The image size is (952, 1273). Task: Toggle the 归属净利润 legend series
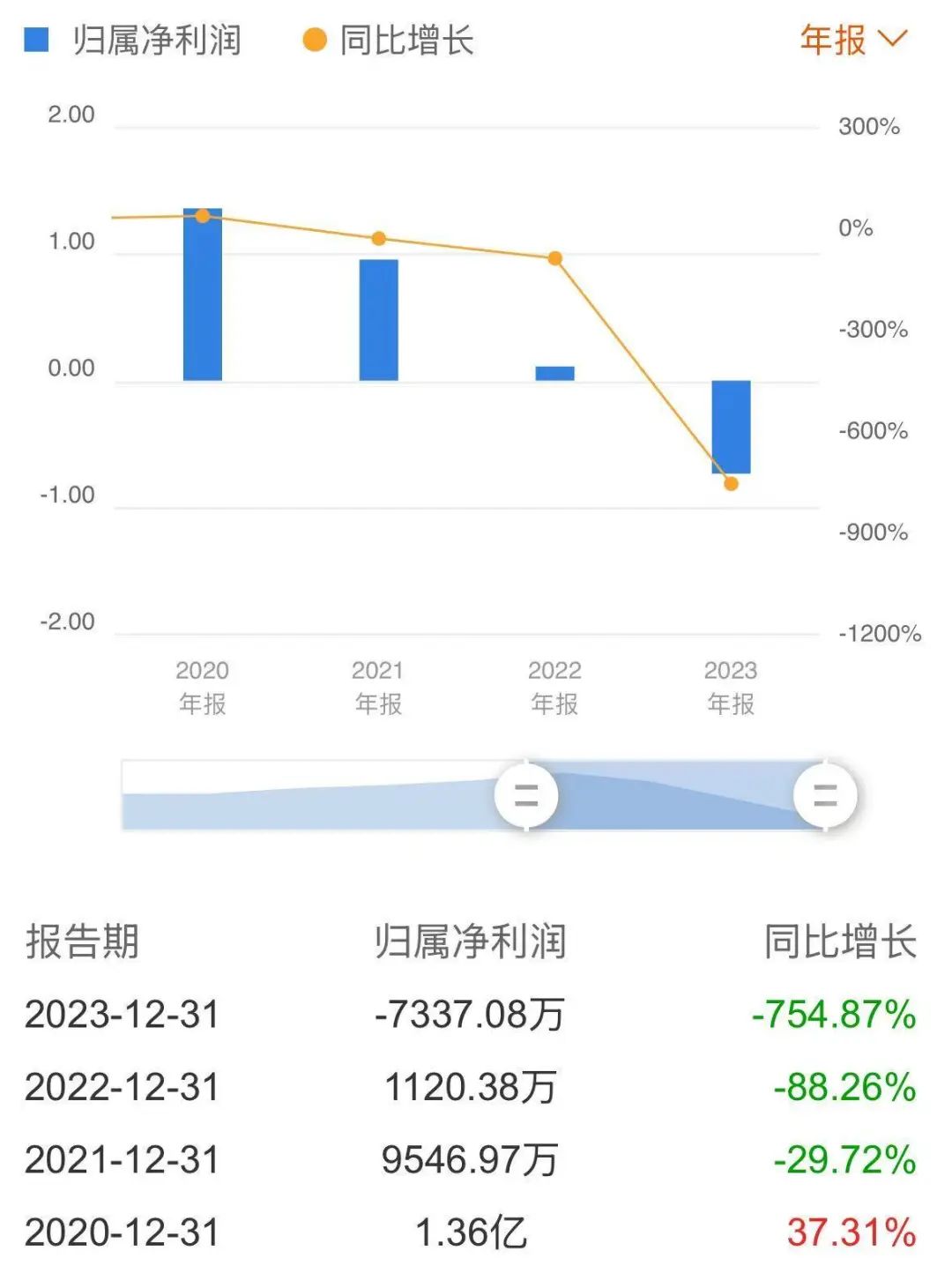(132, 41)
